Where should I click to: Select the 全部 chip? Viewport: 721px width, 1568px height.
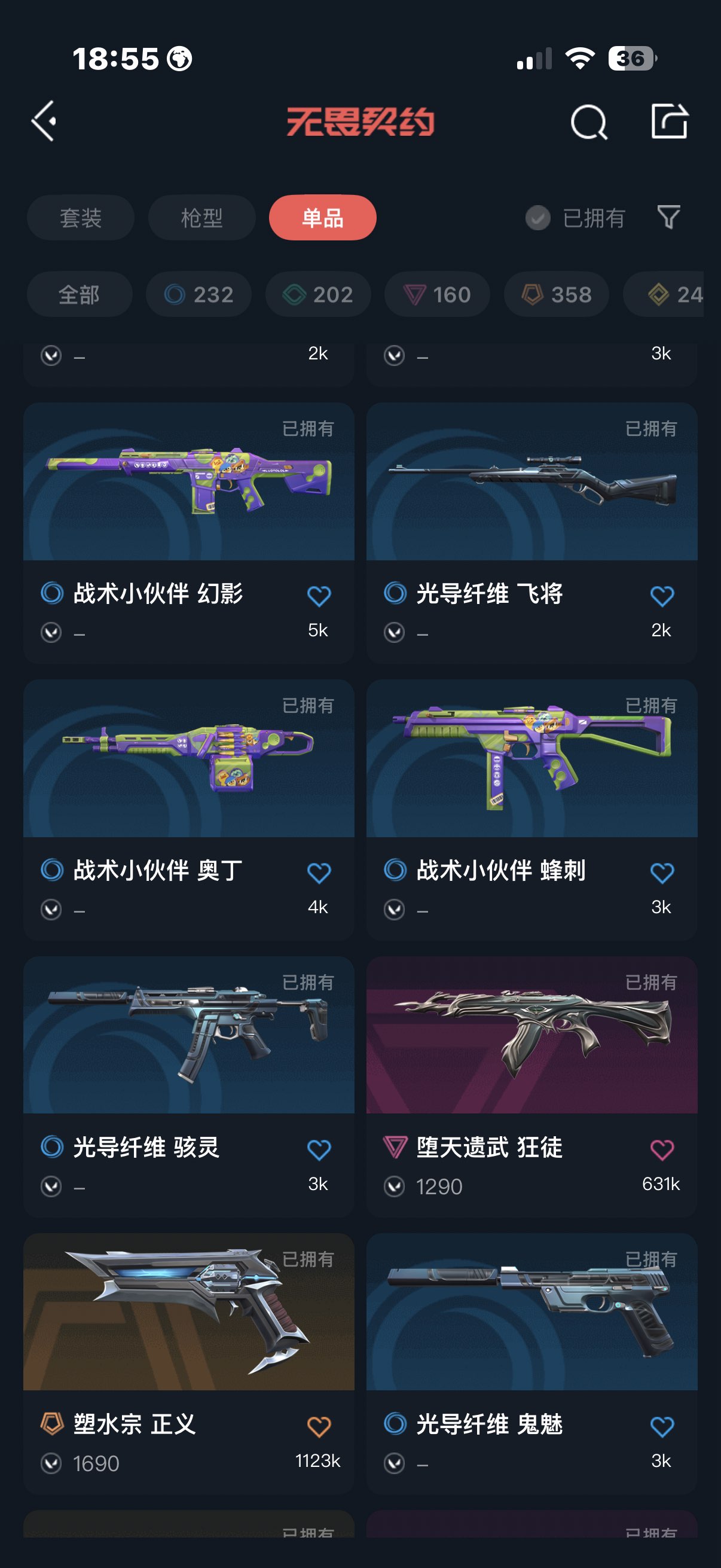click(79, 295)
